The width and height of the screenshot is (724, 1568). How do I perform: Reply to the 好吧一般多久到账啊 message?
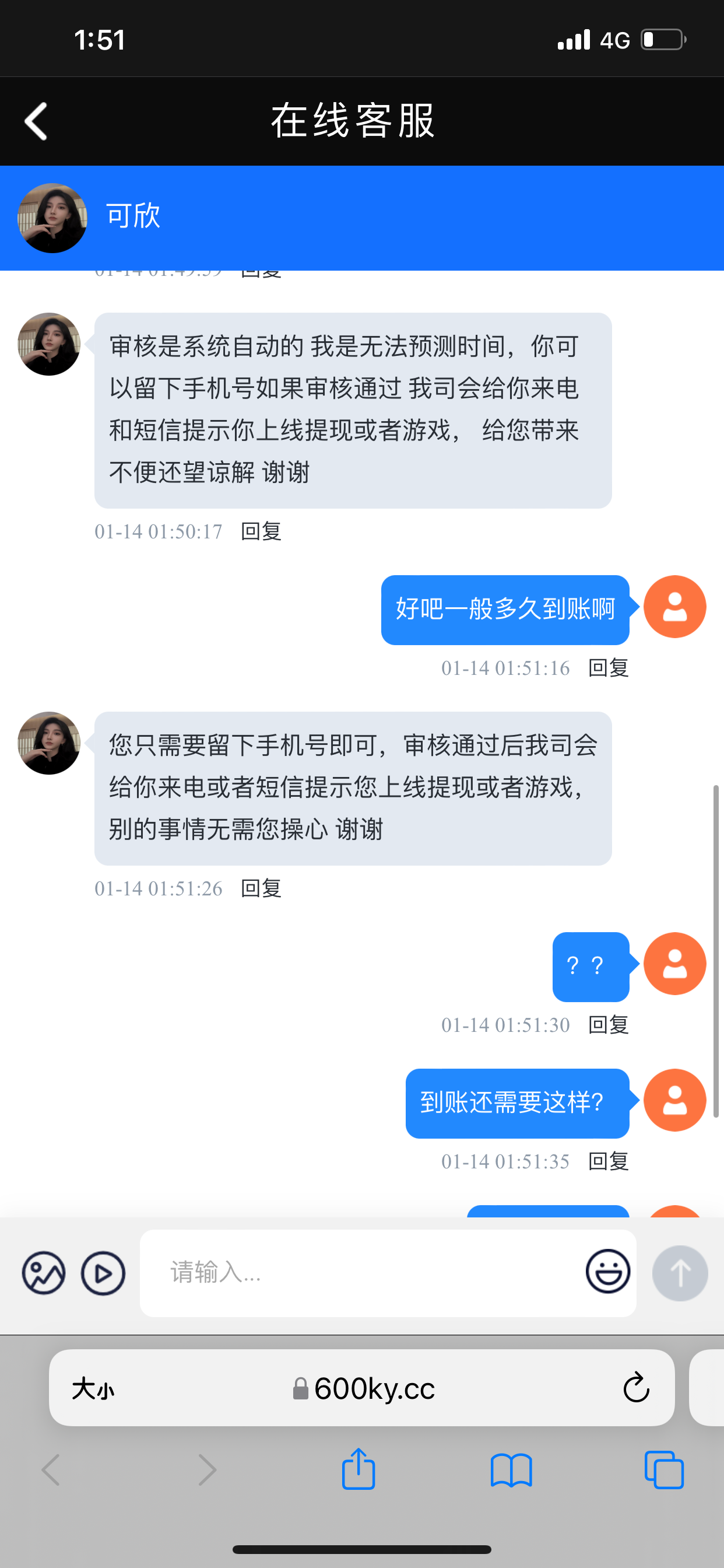pos(609,668)
